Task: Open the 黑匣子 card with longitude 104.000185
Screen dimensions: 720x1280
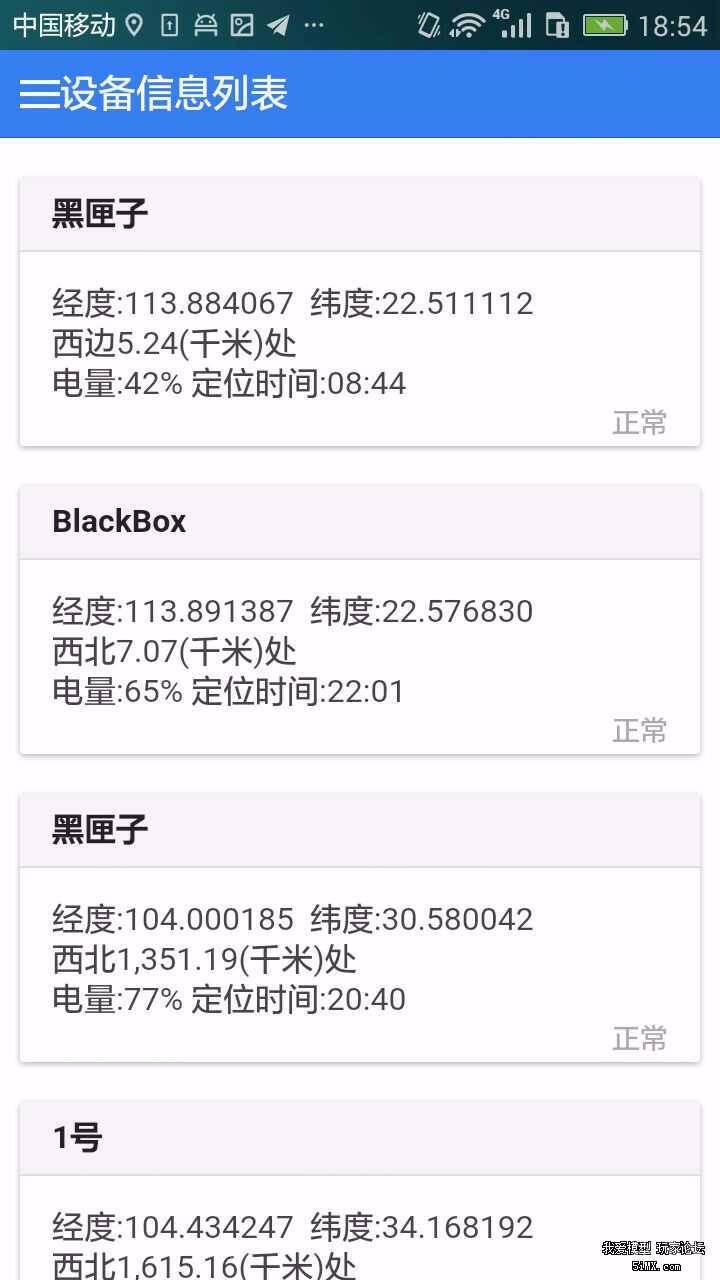Action: [360, 928]
